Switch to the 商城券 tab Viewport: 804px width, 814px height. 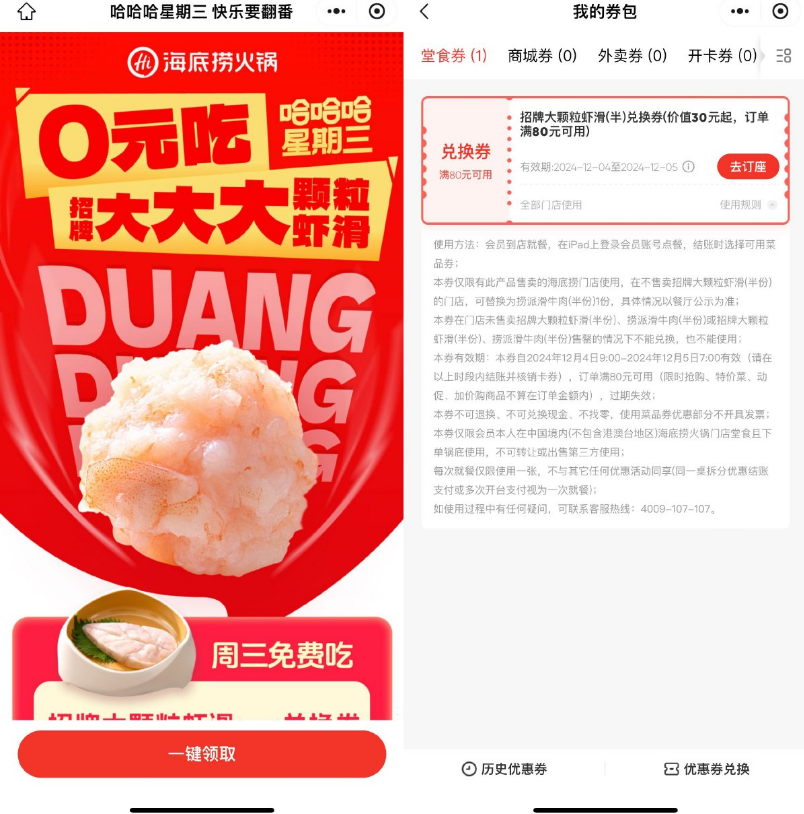542,56
